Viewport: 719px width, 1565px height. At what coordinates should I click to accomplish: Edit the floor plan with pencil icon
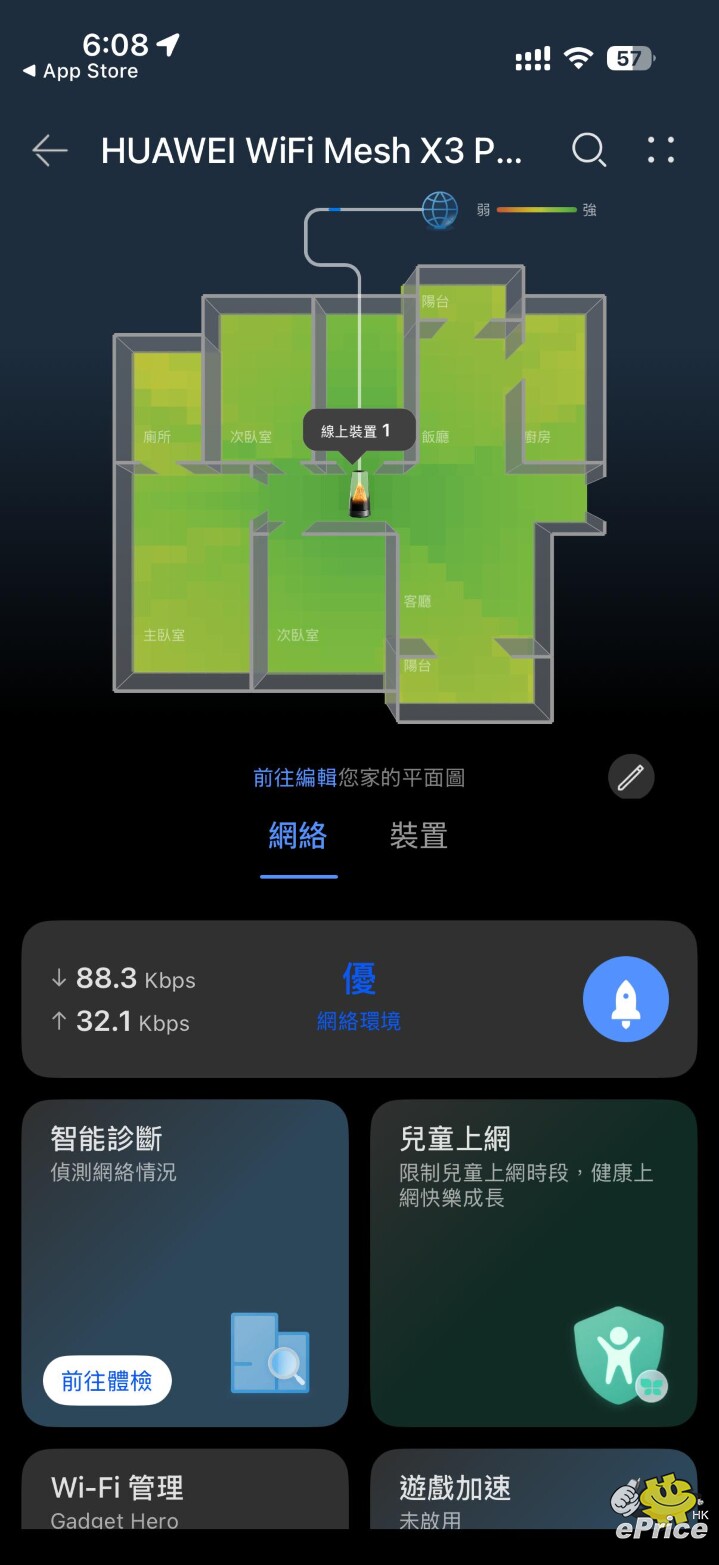(631, 777)
